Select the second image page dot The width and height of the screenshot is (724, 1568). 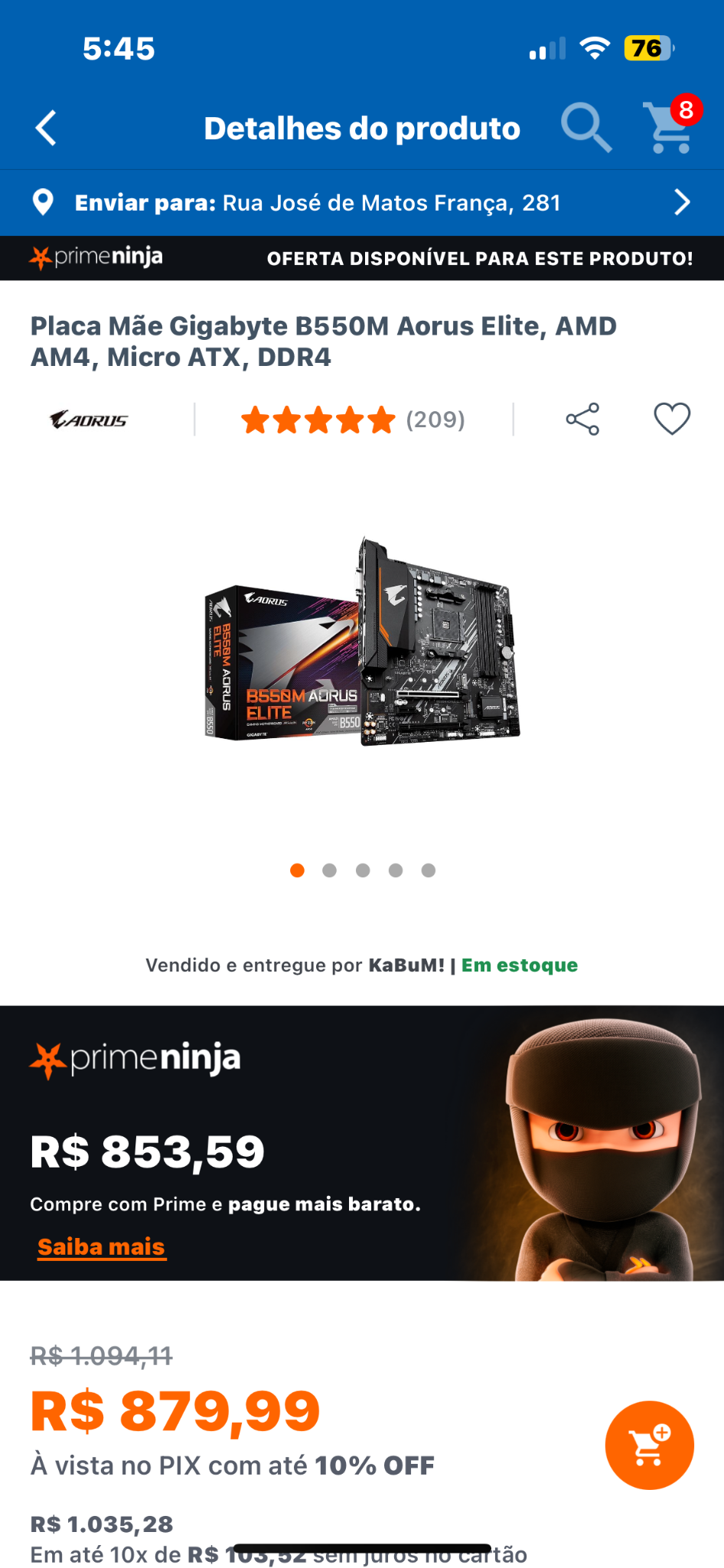[x=330, y=871]
